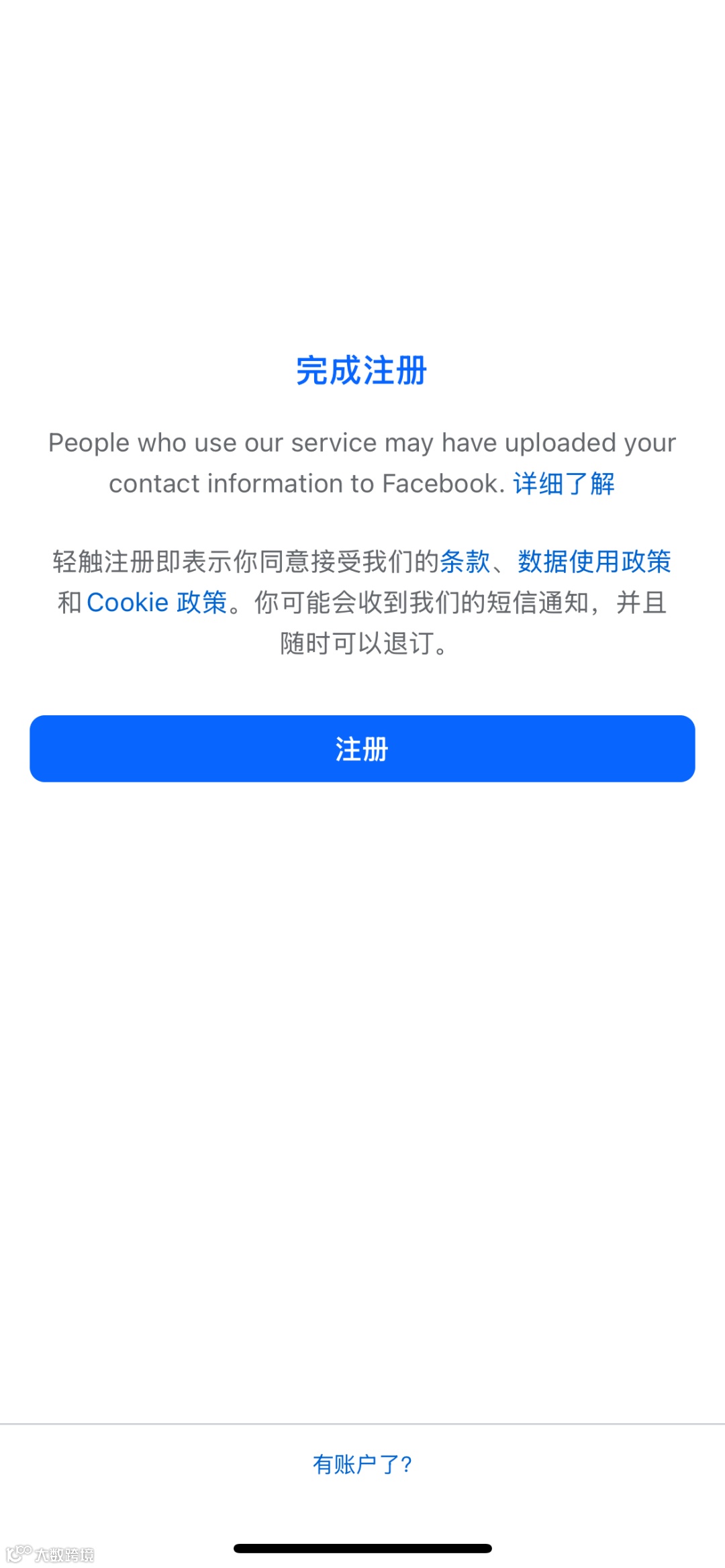The width and height of the screenshot is (725, 1568).
Task: Check the data use policy hyperlink
Action: pos(593,562)
